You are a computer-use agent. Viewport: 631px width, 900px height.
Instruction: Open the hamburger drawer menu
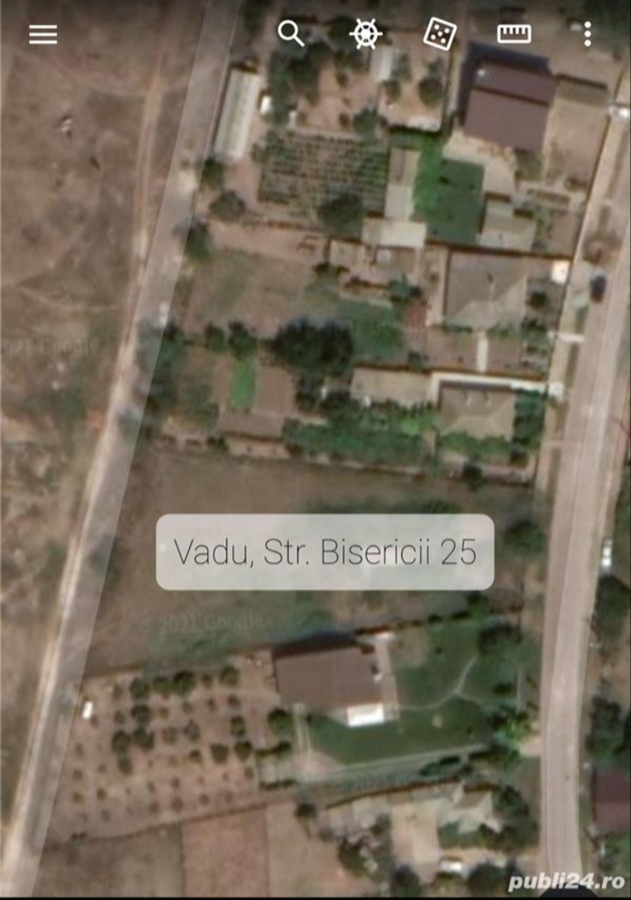[x=43, y=34]
